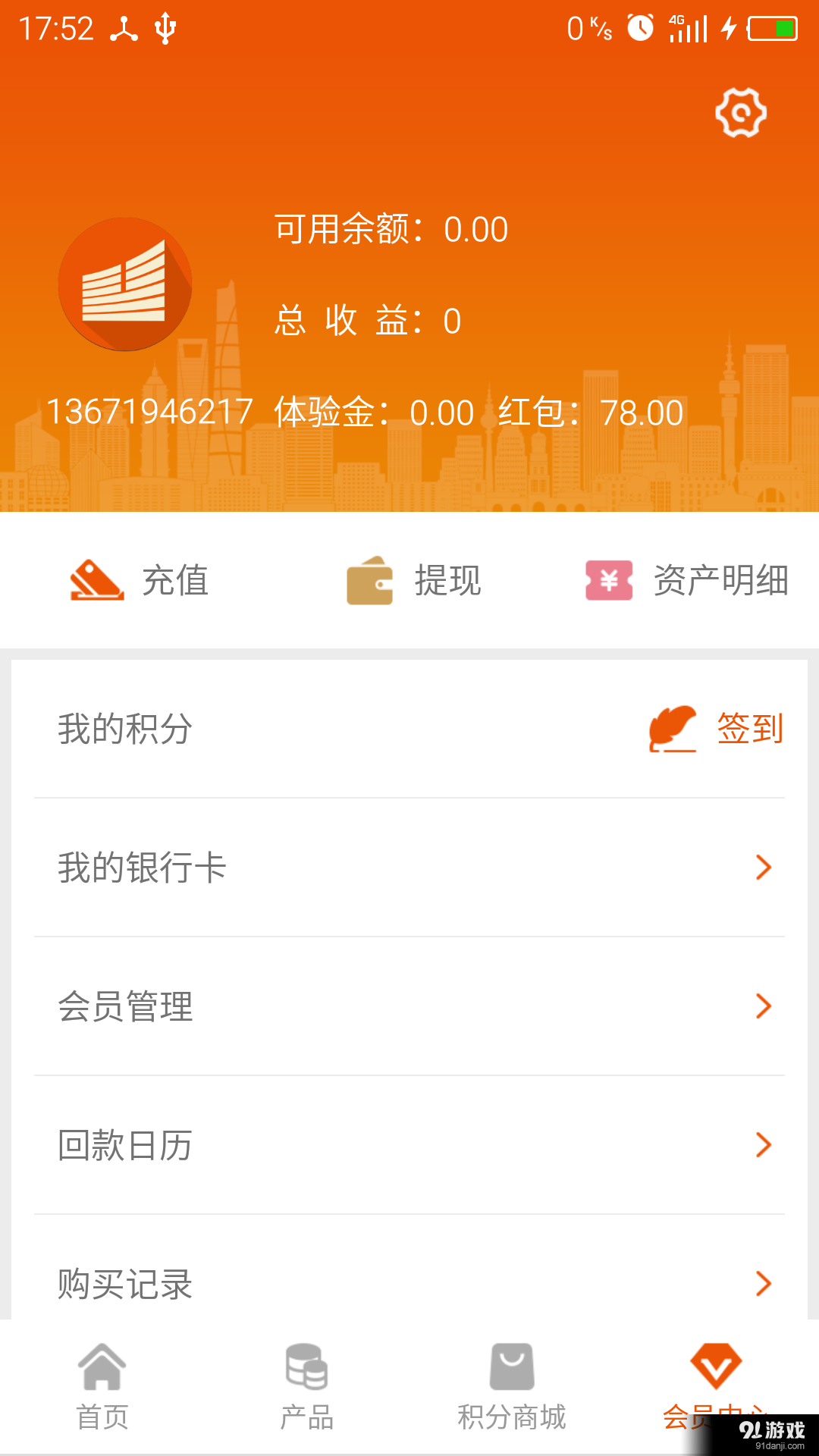This screenshot has width=819, height=1456.
Task: Expand the 会员管理 member management row
Action: [x=409, y=1006]
